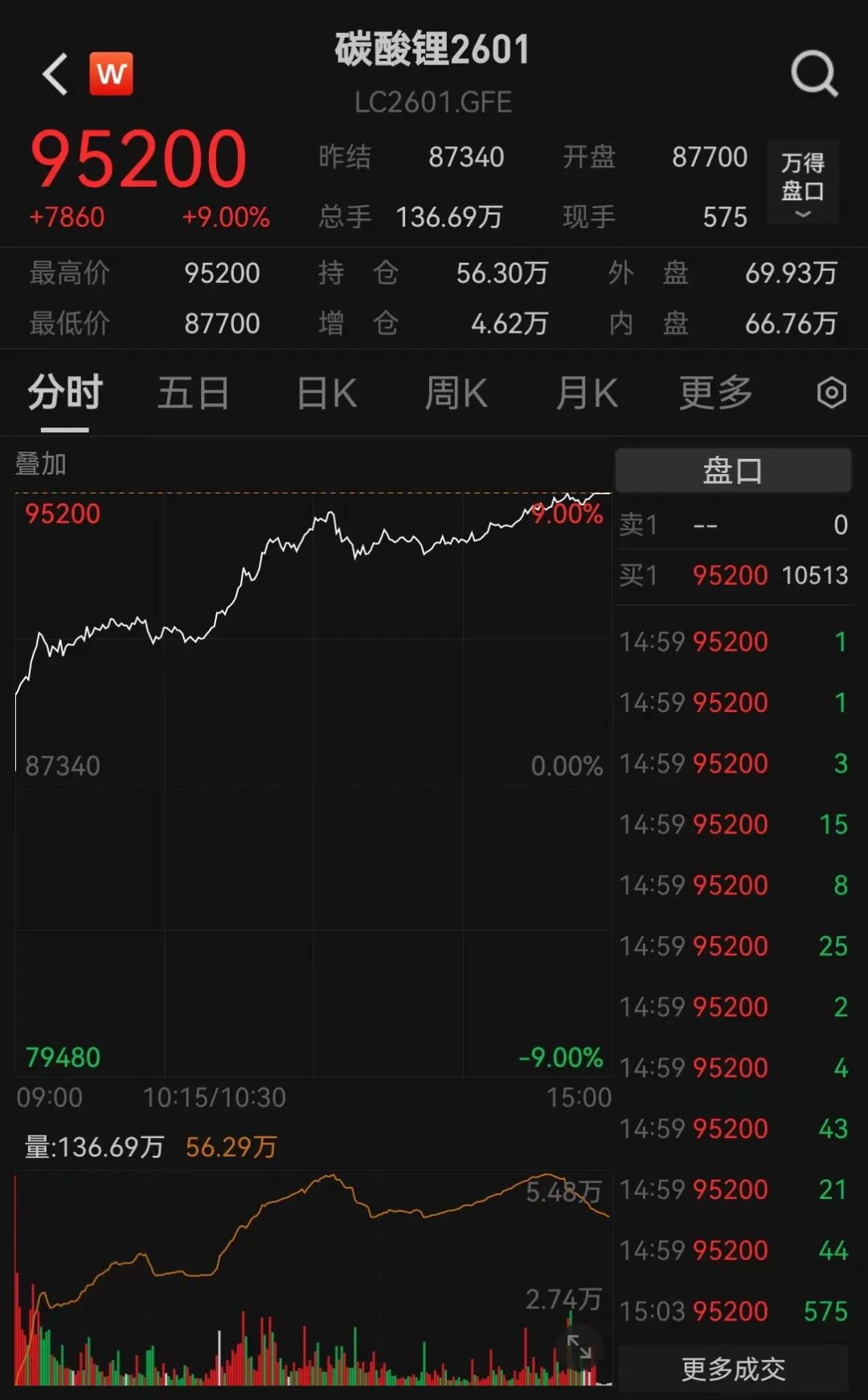Go back using the arrow icon
This screenshot has width=868, height=1400.
tap(55, 75)
